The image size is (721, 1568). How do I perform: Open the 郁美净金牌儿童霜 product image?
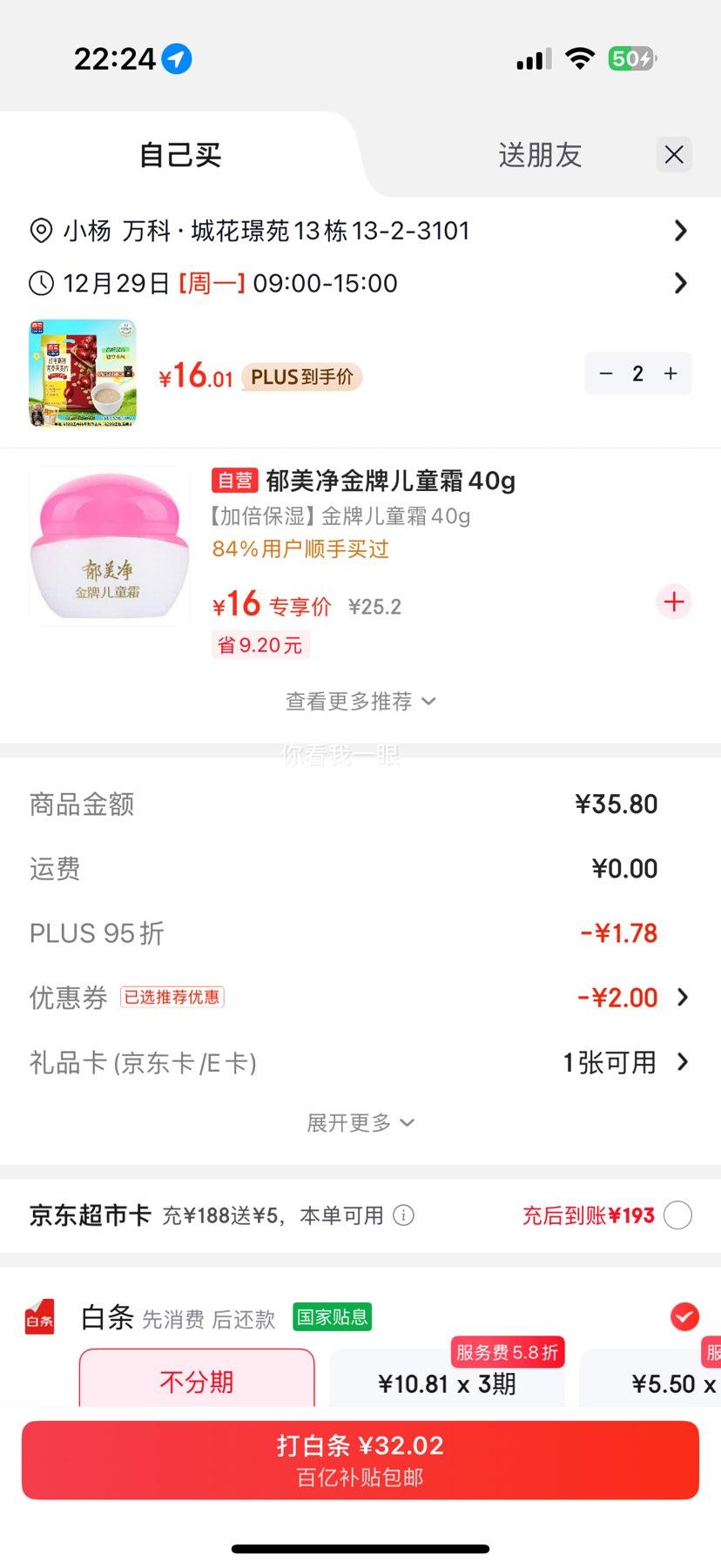click(x=109, y=546)
